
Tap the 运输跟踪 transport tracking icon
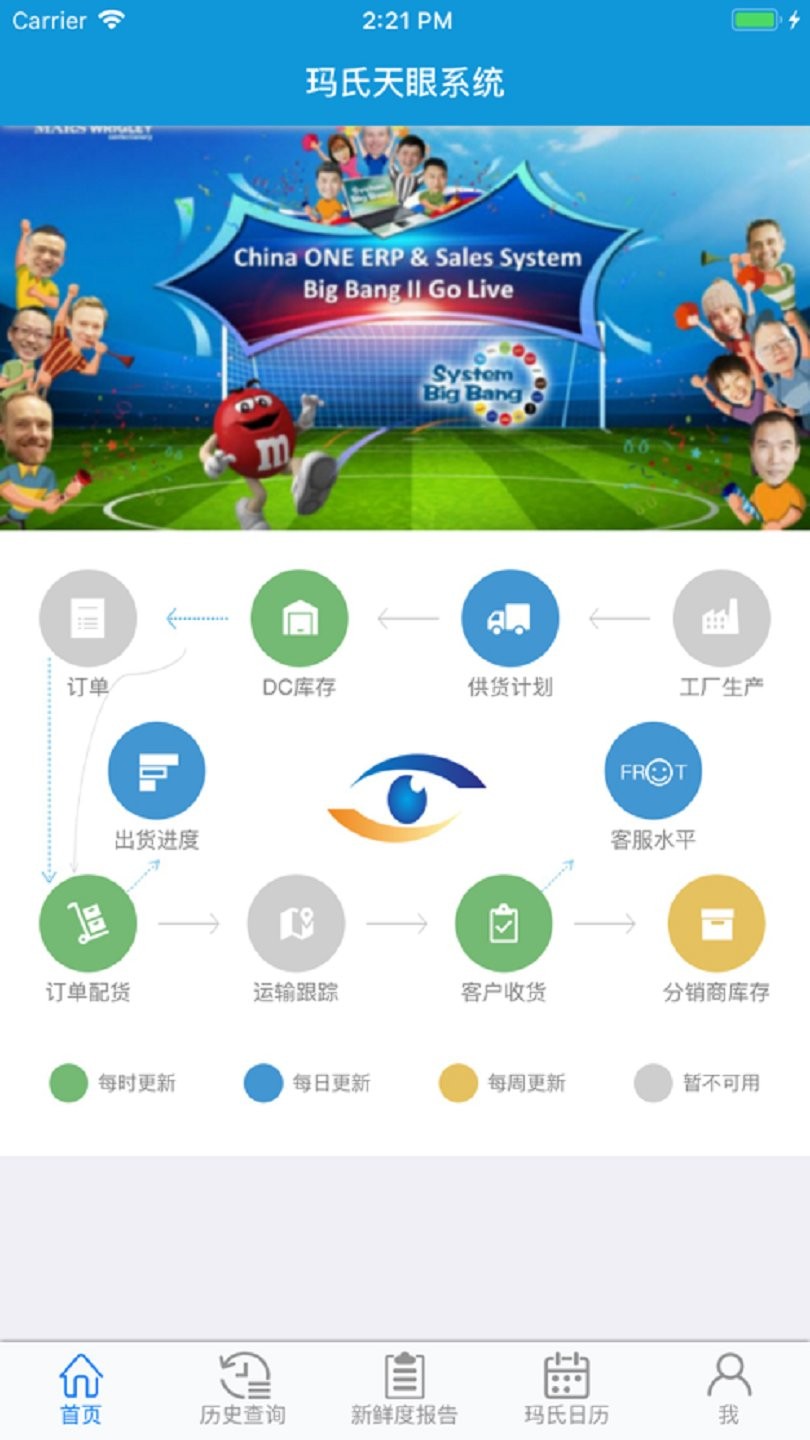[296, 923]
